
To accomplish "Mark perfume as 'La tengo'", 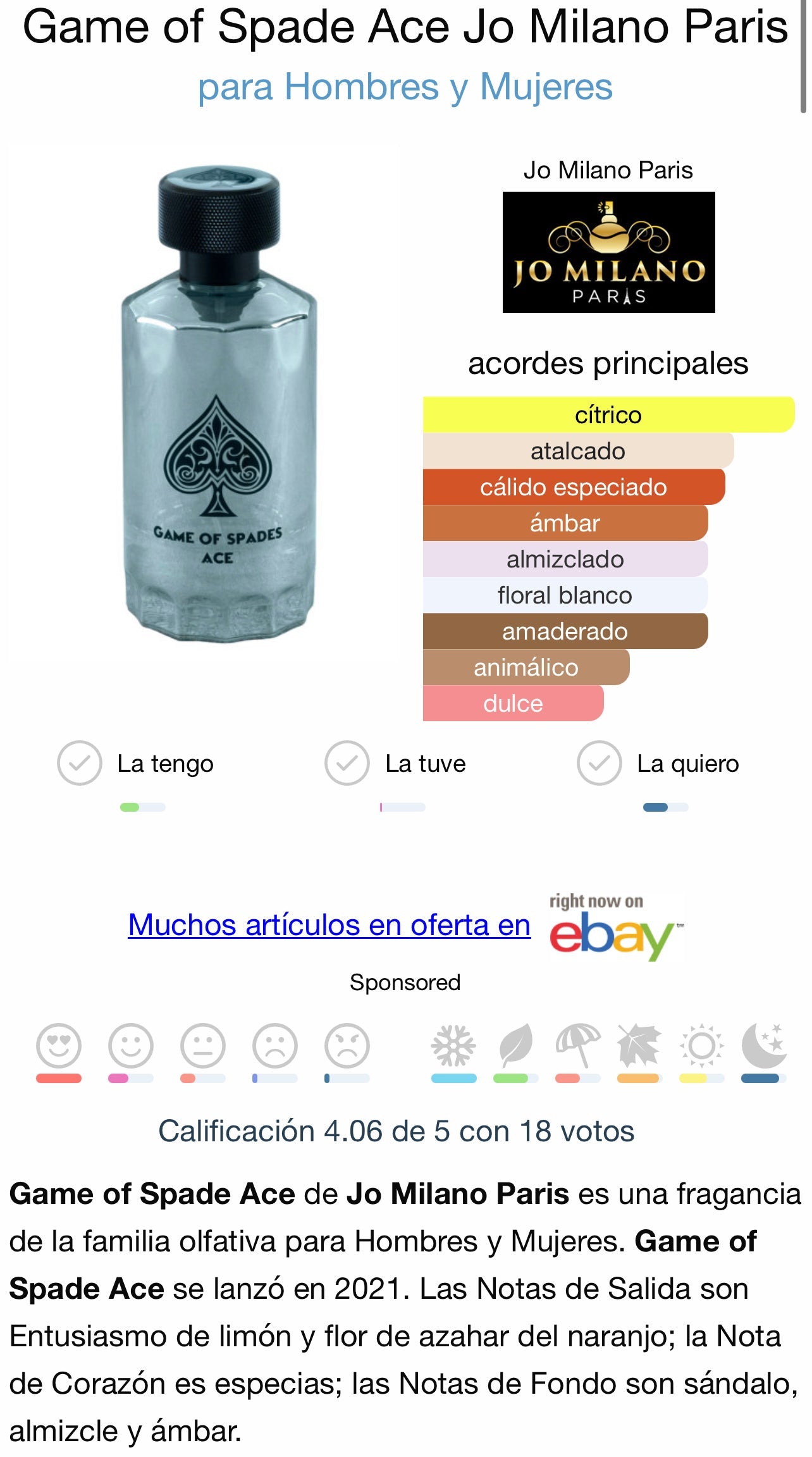I will pyautogui.click(x=80, y=763).
